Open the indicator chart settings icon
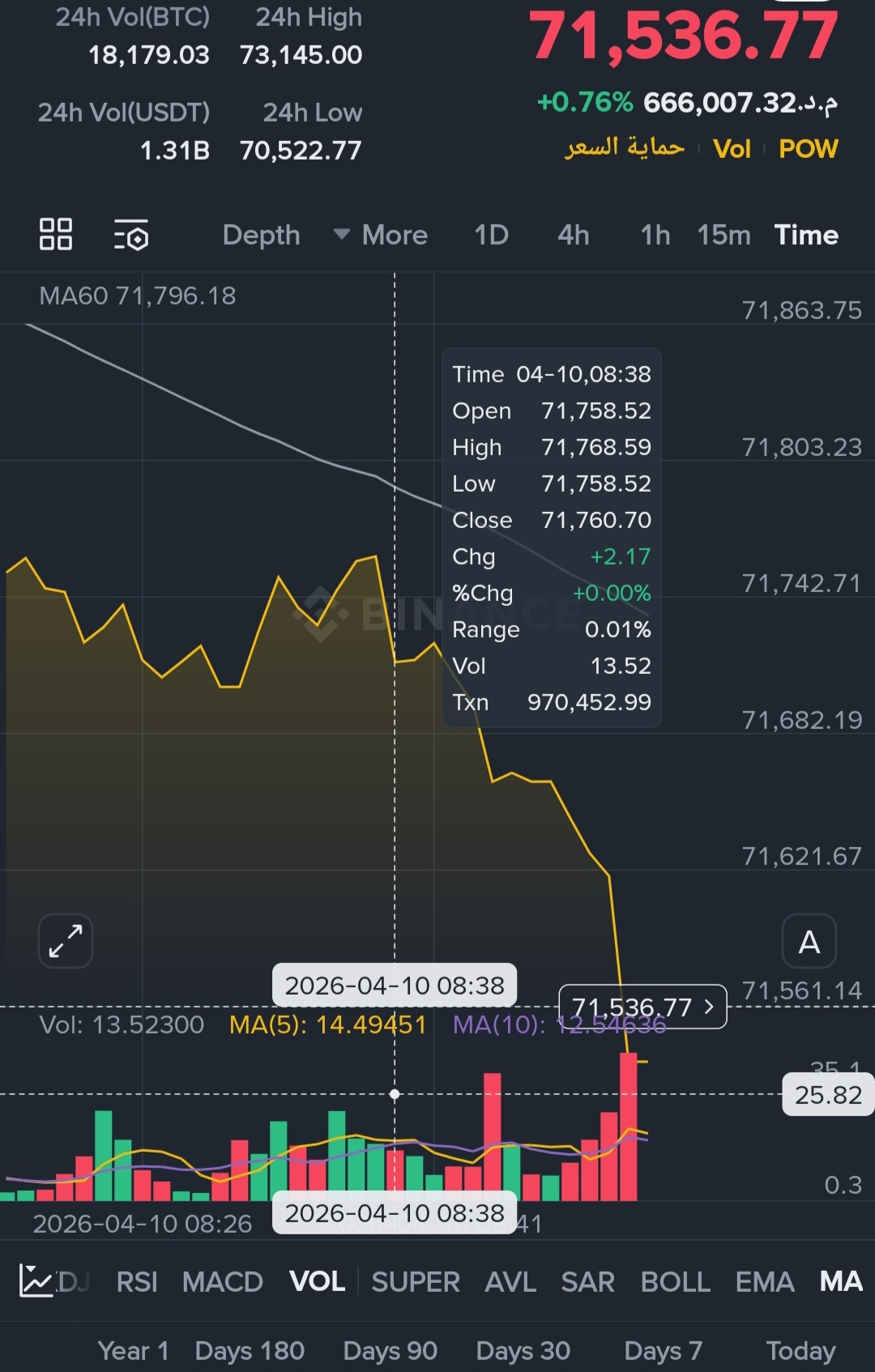The height and width of the screenshot is (1372, 875). (36, 1281)
